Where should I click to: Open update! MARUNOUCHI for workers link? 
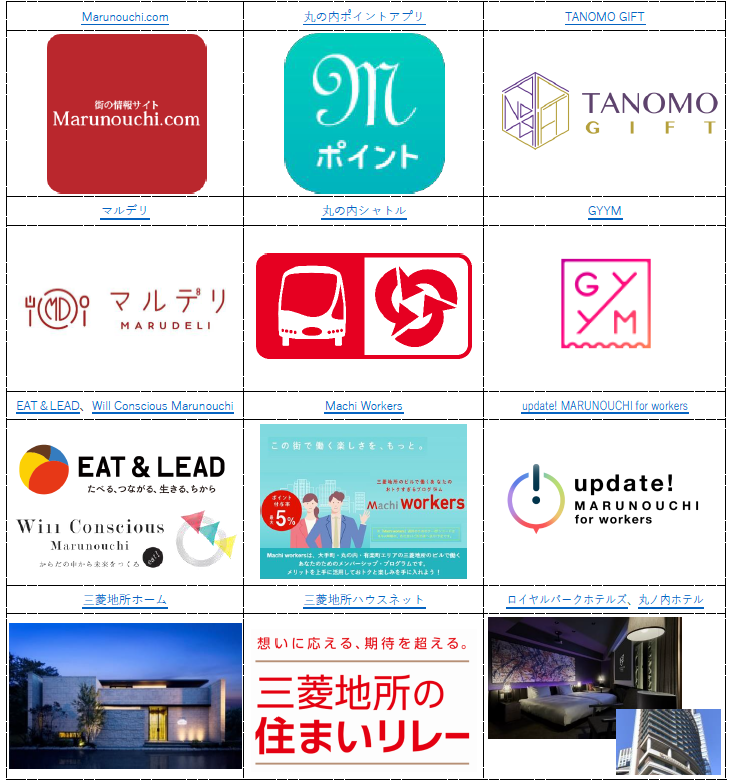[x=605, y=406]
